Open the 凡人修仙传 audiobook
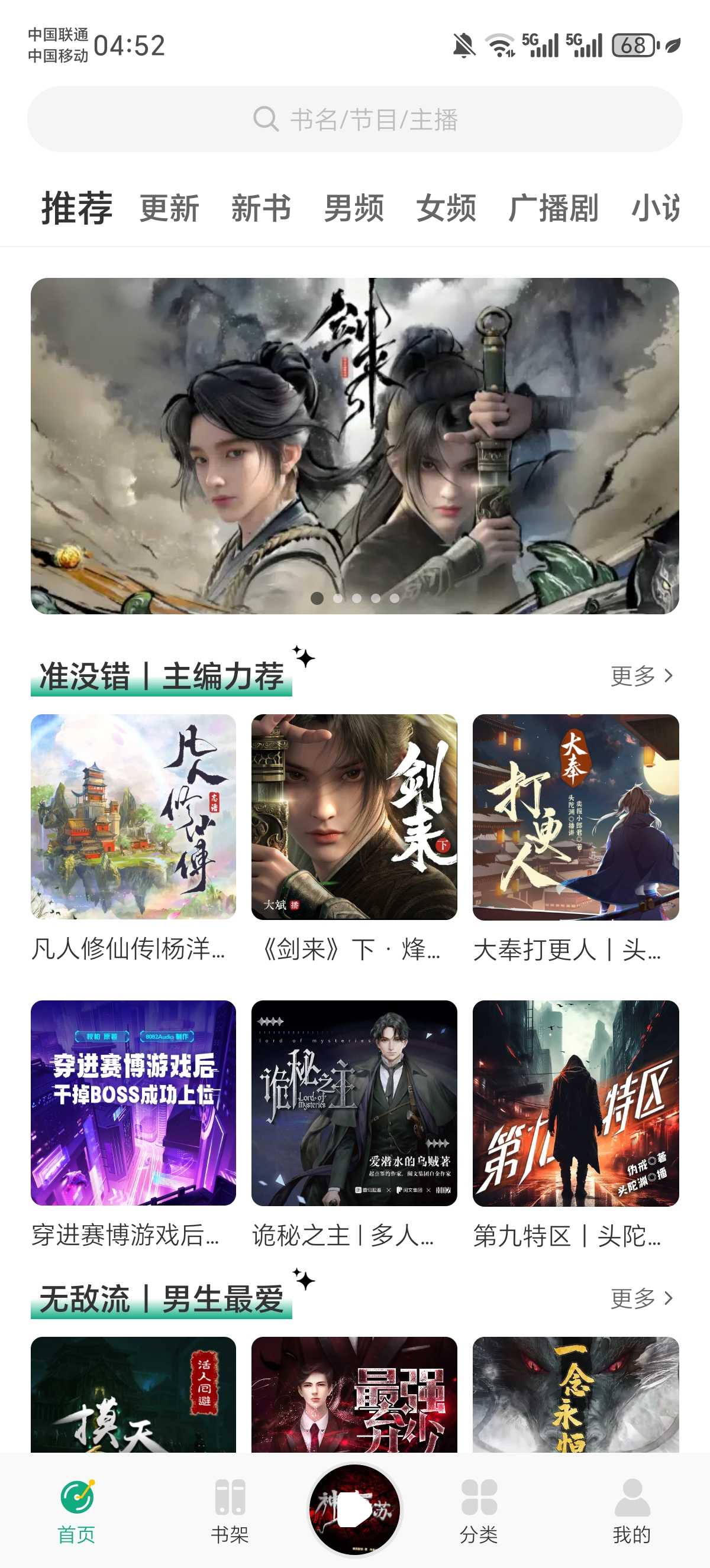Viewport: 710px width, 1568px height. [x=133, y=817]
